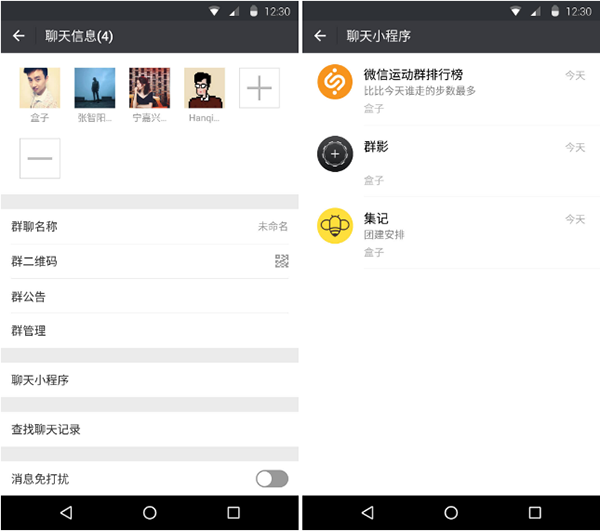The height and width of the screenshot is (531, 600).
Task: Open member Hanqi's avatar
Action: tap(204, 88)
